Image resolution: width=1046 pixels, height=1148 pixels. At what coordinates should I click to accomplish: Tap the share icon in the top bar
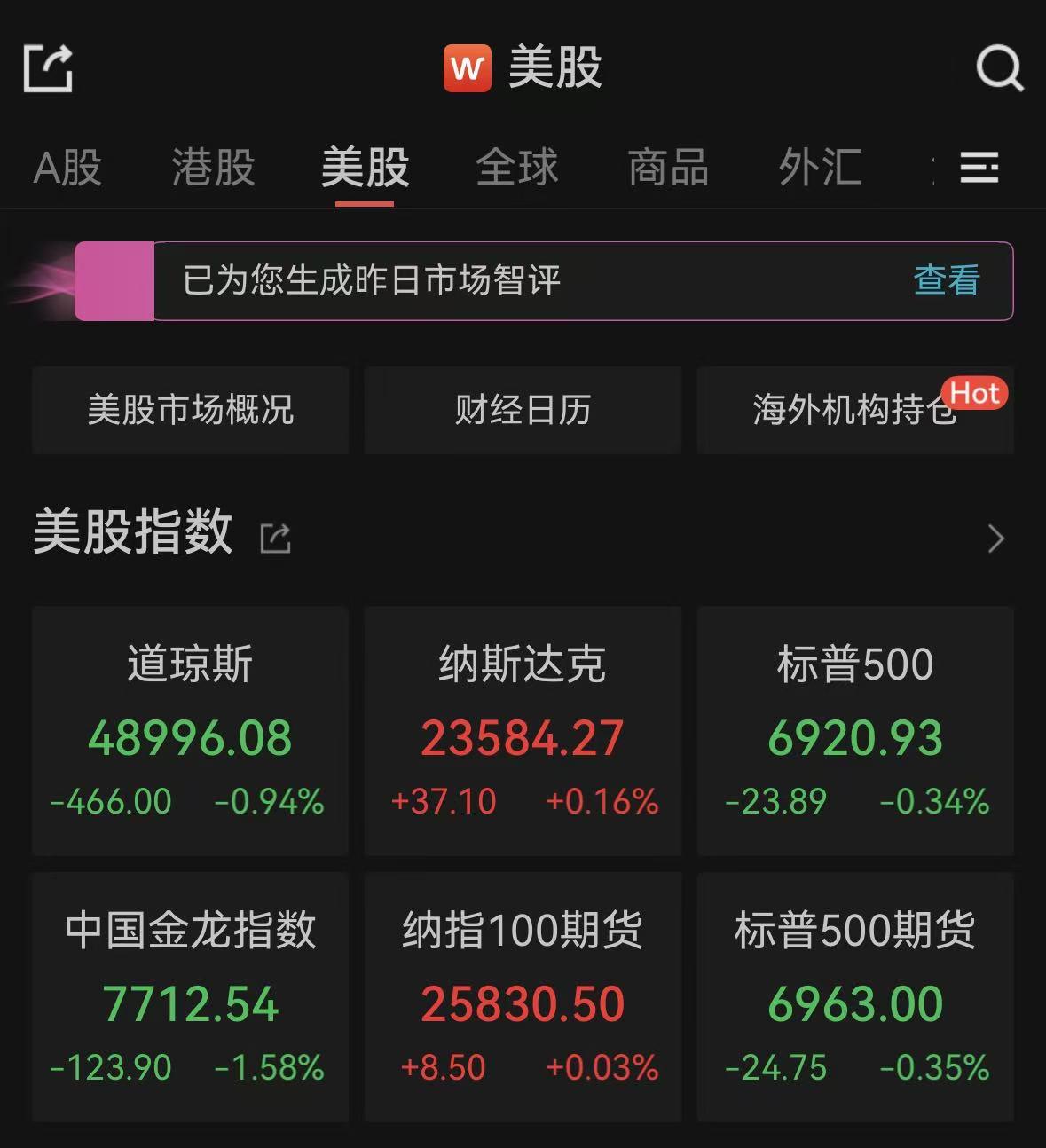[48, 67]
